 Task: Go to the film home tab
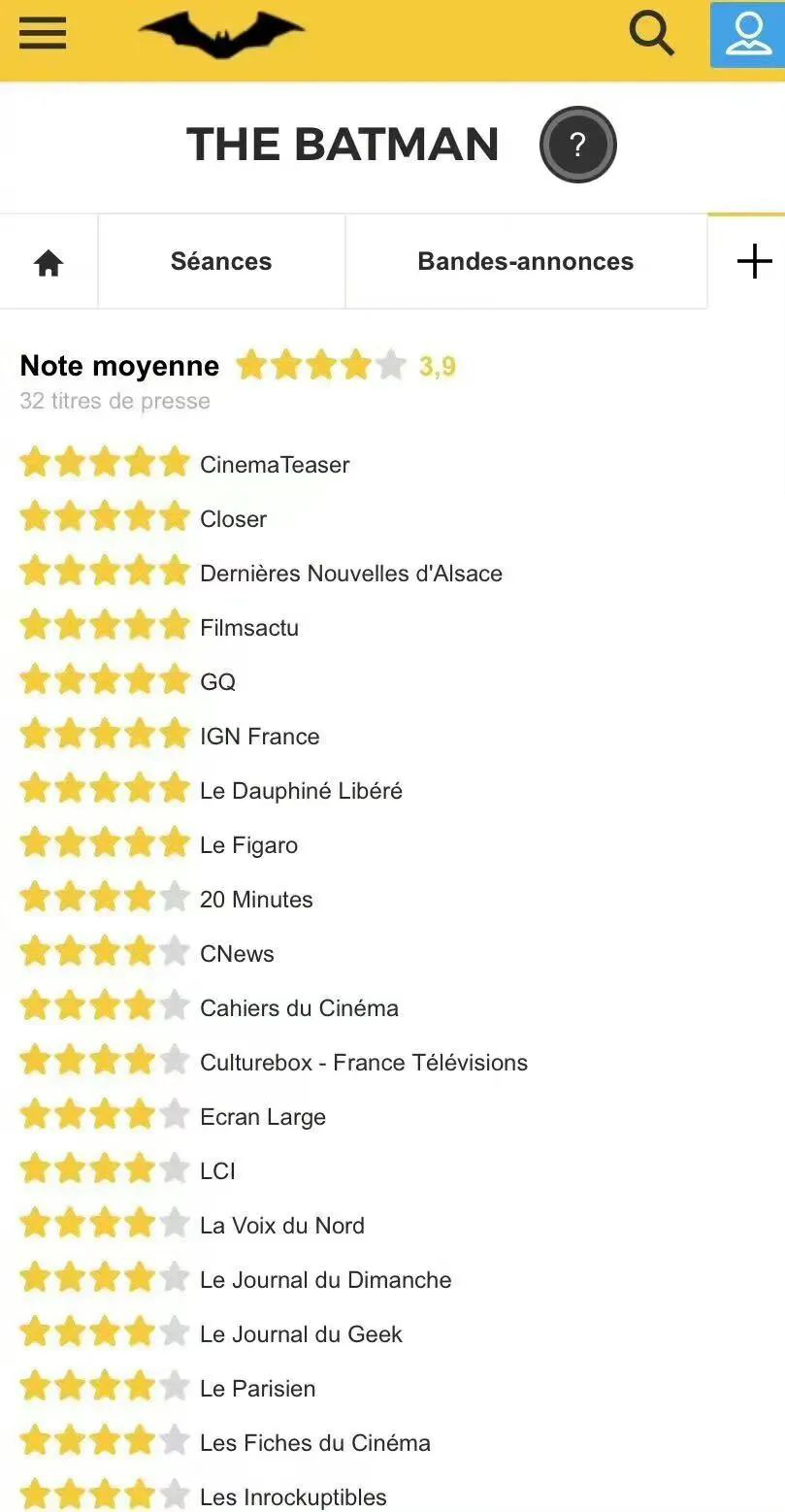[49, 262]
